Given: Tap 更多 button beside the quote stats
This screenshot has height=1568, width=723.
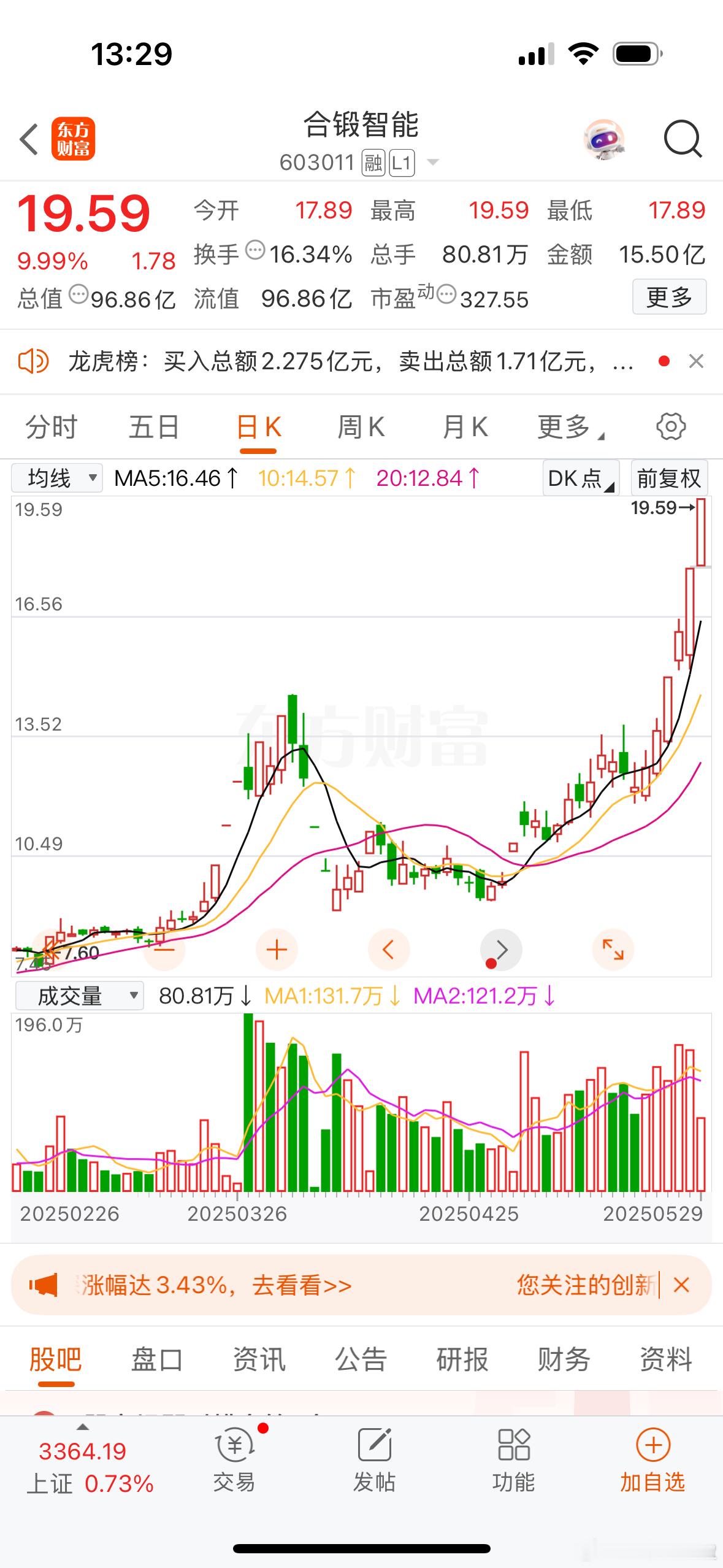Looking at the screenshot, I should 669,298.
